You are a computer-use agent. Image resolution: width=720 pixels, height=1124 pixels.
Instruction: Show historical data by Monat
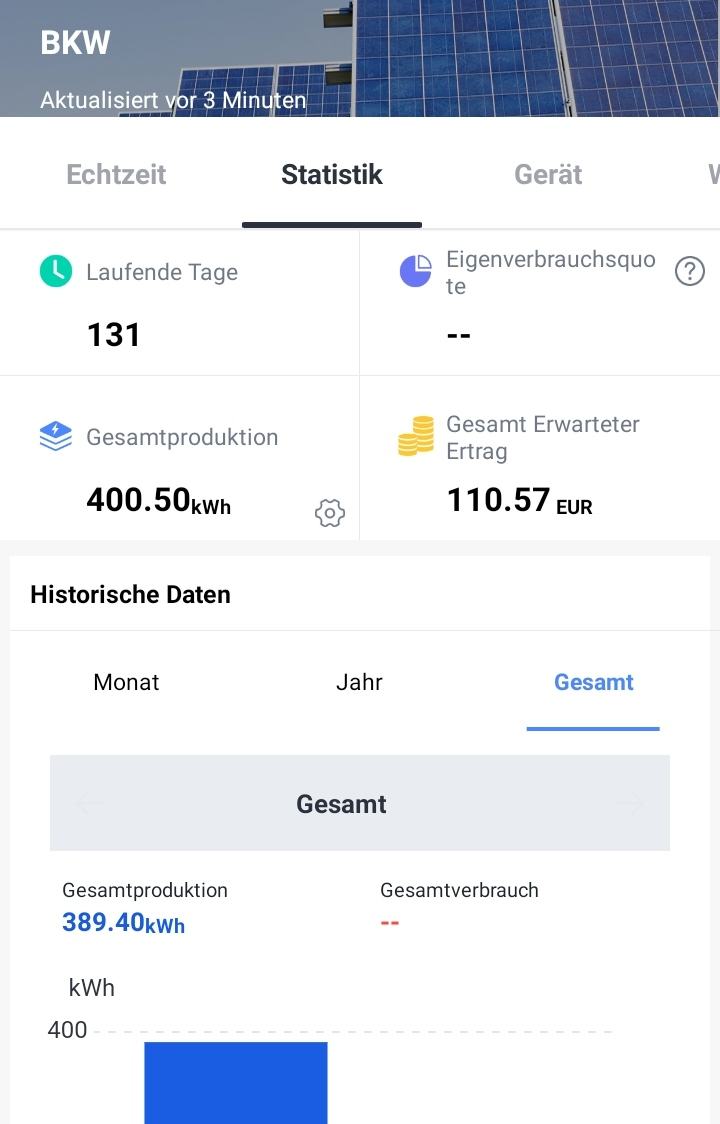coord(126,683)
